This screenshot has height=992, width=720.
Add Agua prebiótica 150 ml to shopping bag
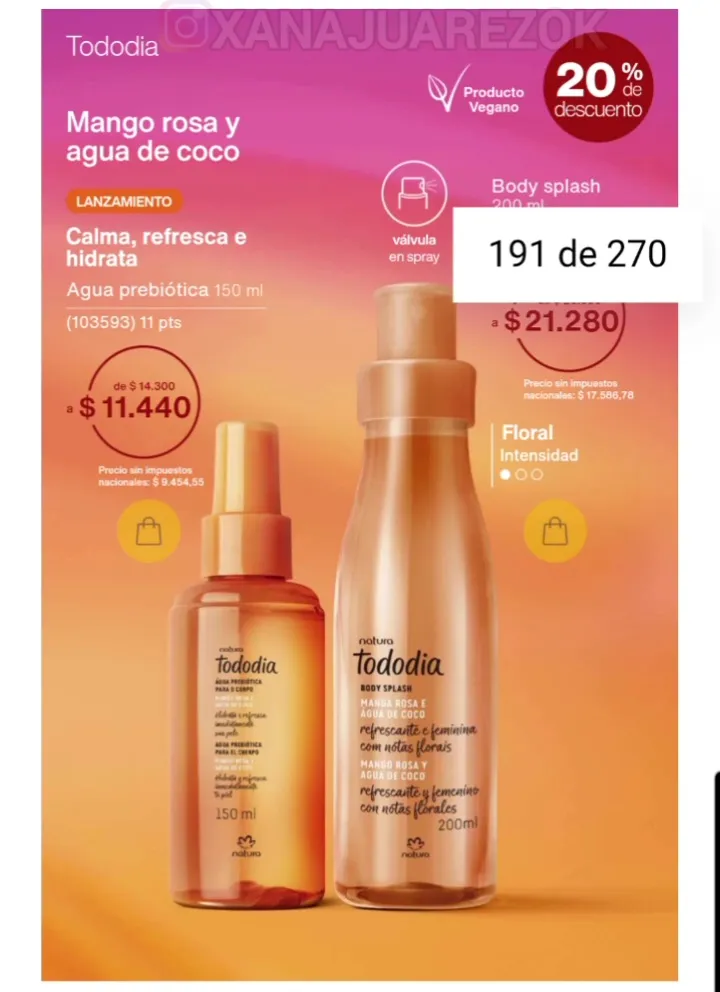coord(149,529)
